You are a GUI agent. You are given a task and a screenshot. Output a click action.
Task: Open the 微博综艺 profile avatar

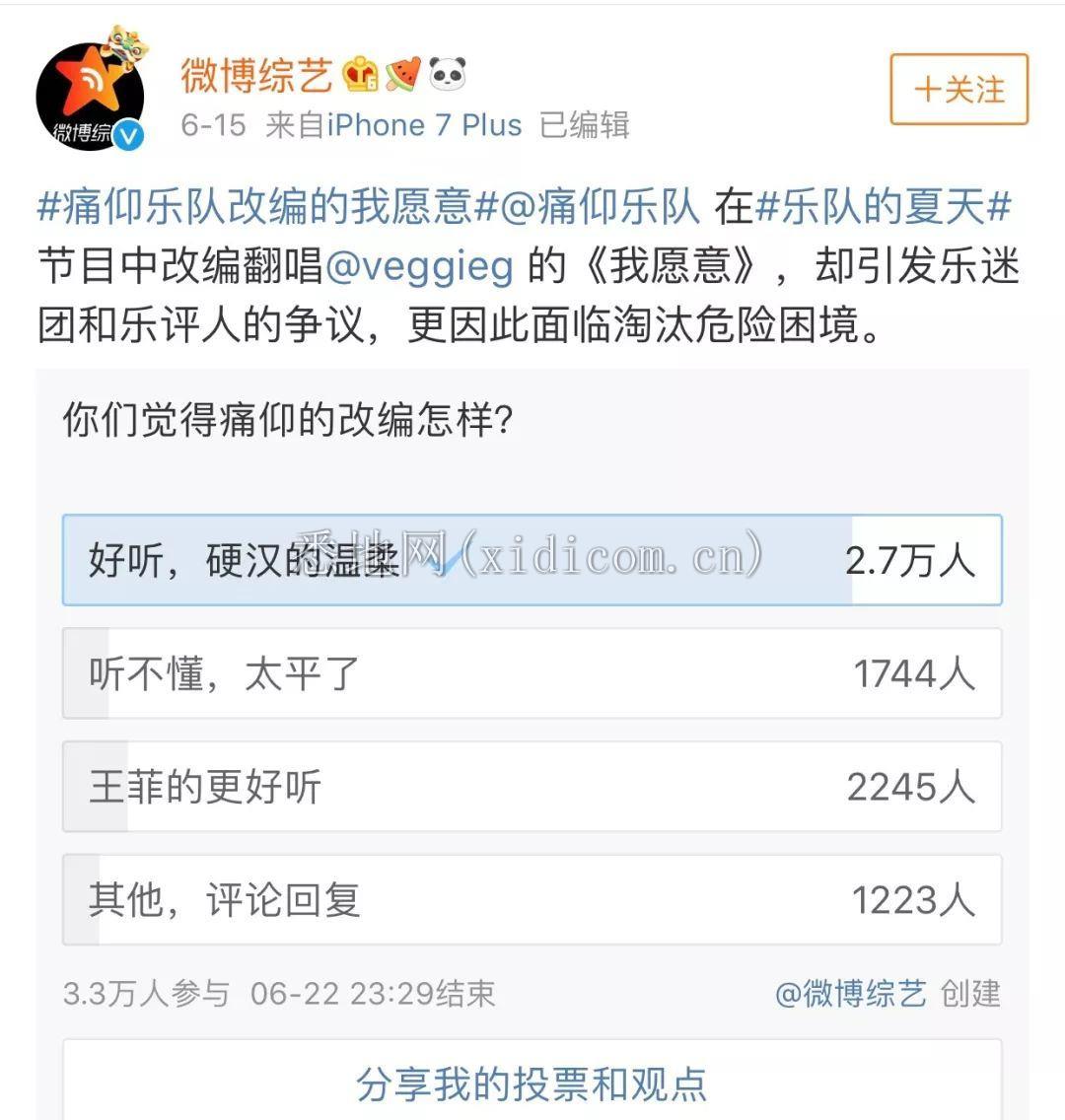coord(91,97)
